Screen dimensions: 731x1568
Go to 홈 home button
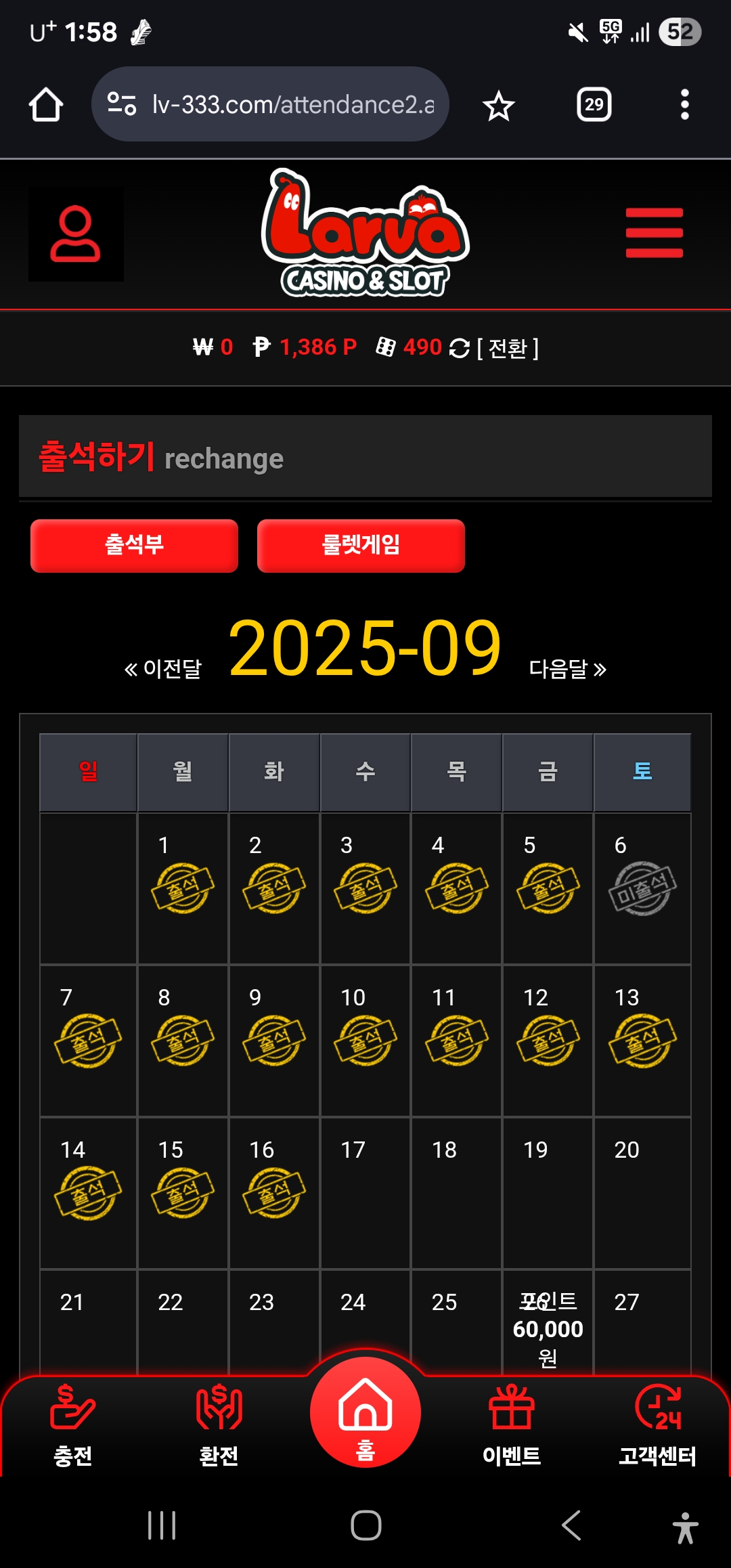[x=365, y=1415]
